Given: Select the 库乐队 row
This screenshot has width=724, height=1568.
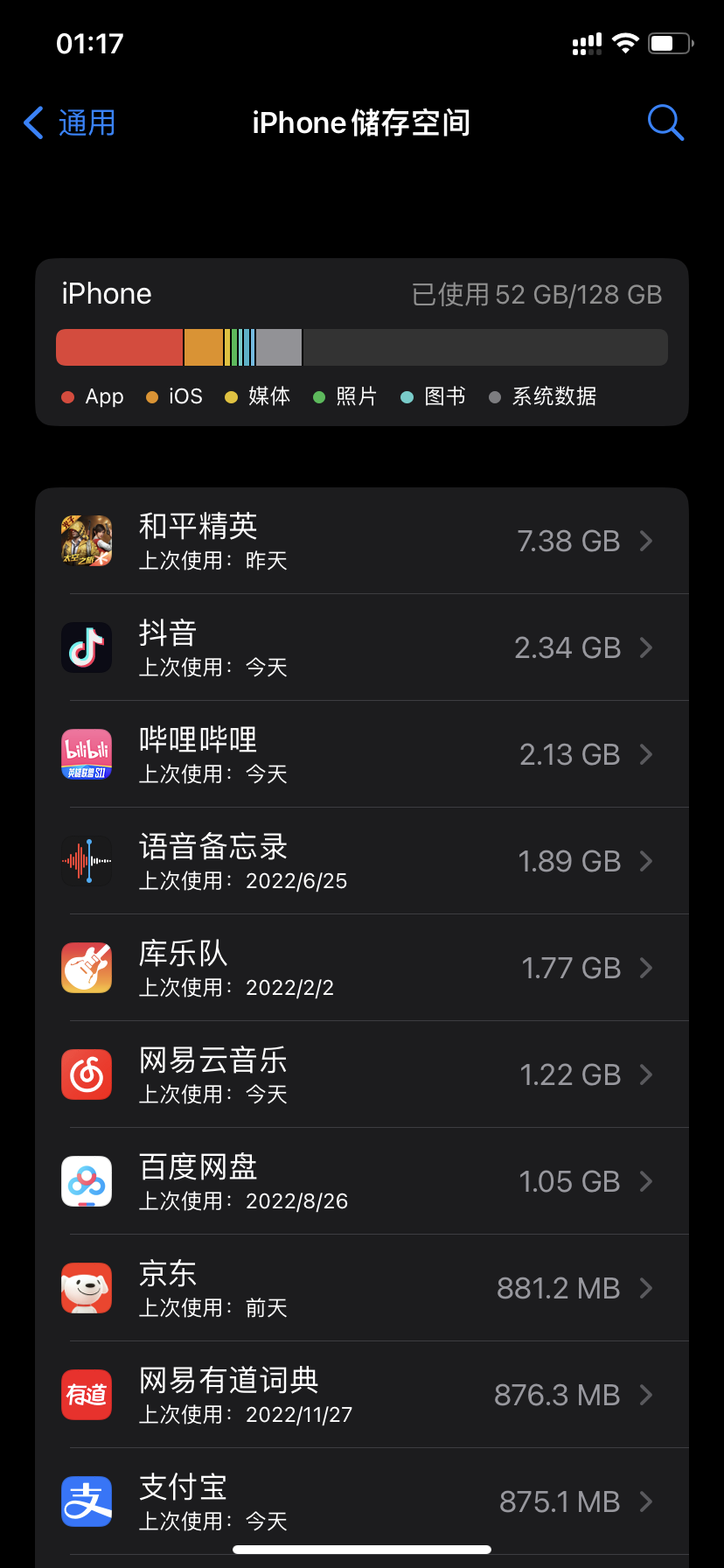Looking at the screenshot, I should (x=362, y=968).
